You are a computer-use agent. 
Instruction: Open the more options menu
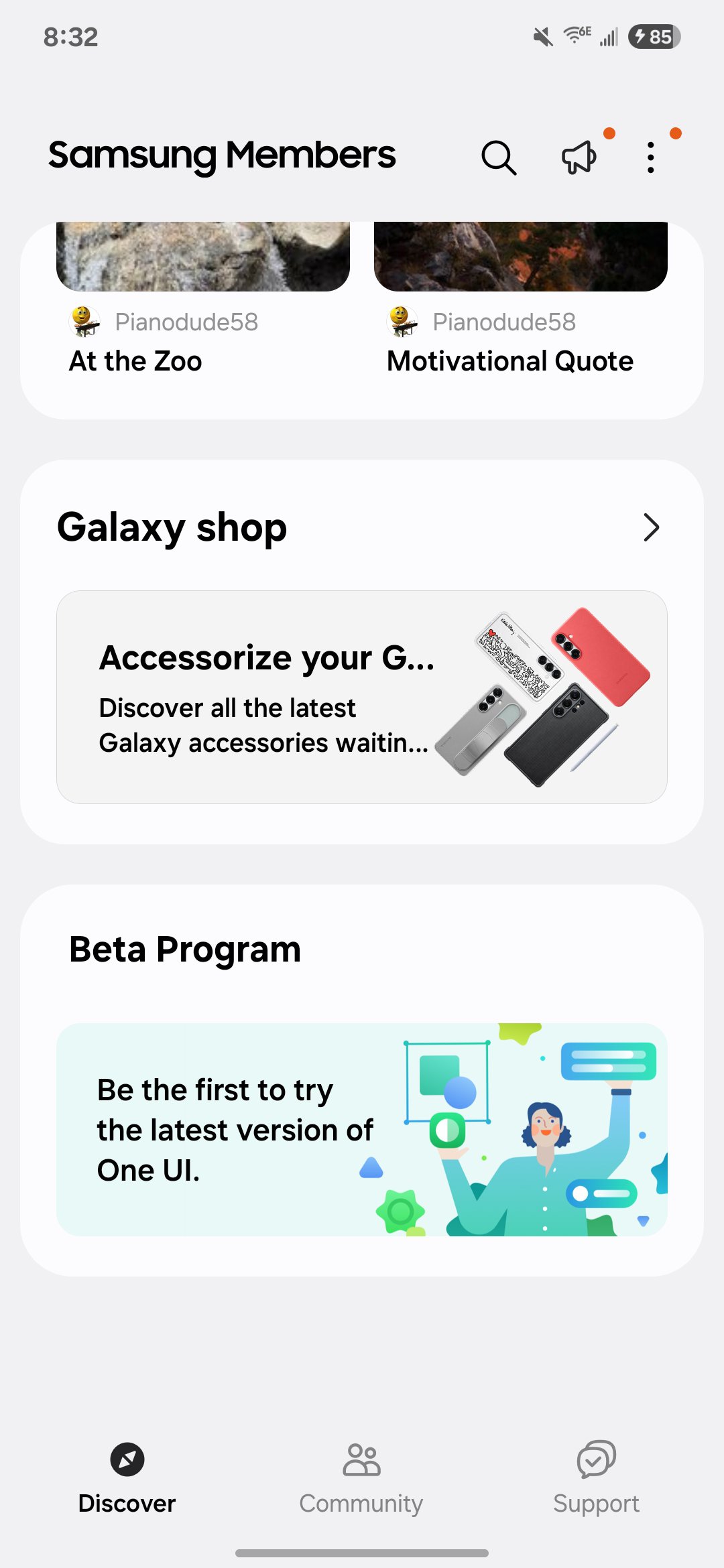coord(650,158)
